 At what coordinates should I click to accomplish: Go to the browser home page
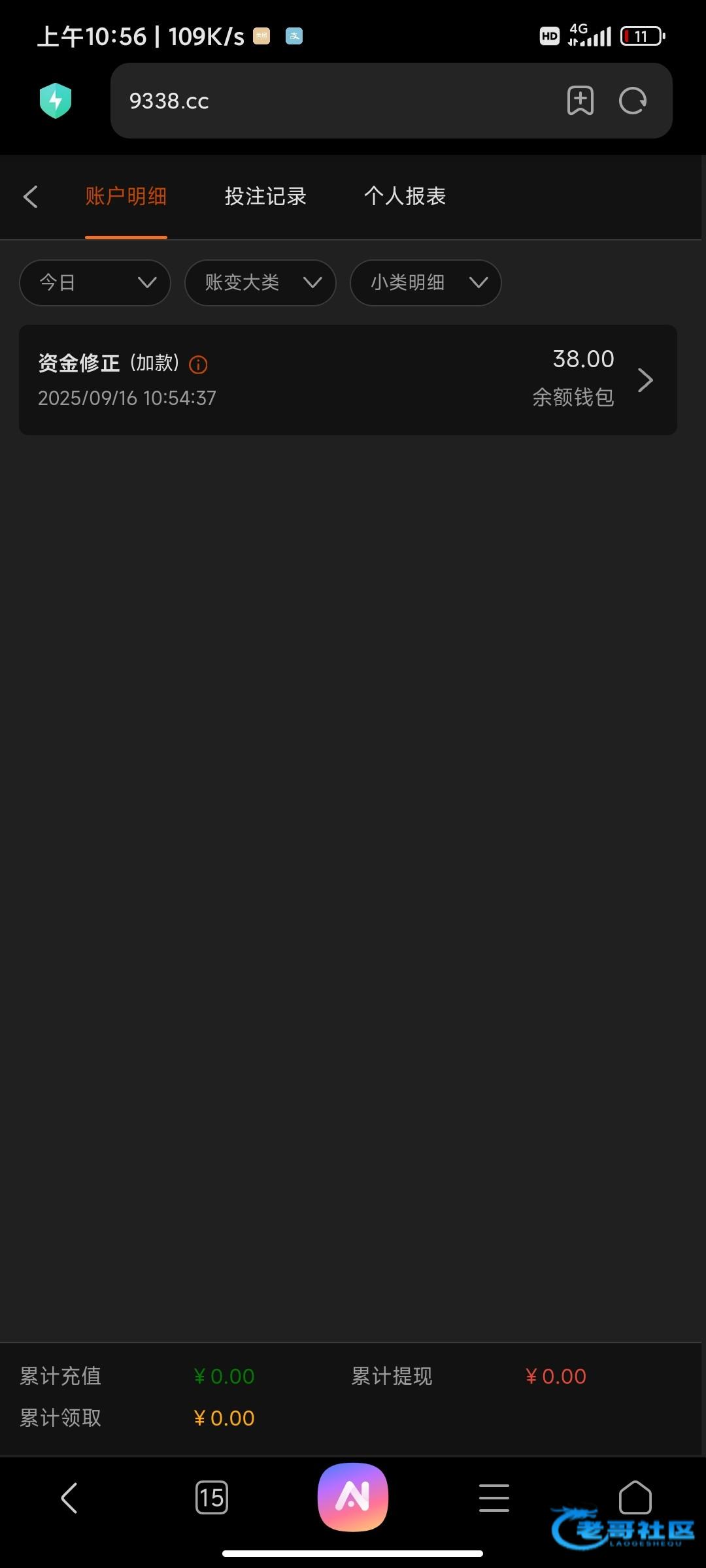click(x=635, y=1497)
